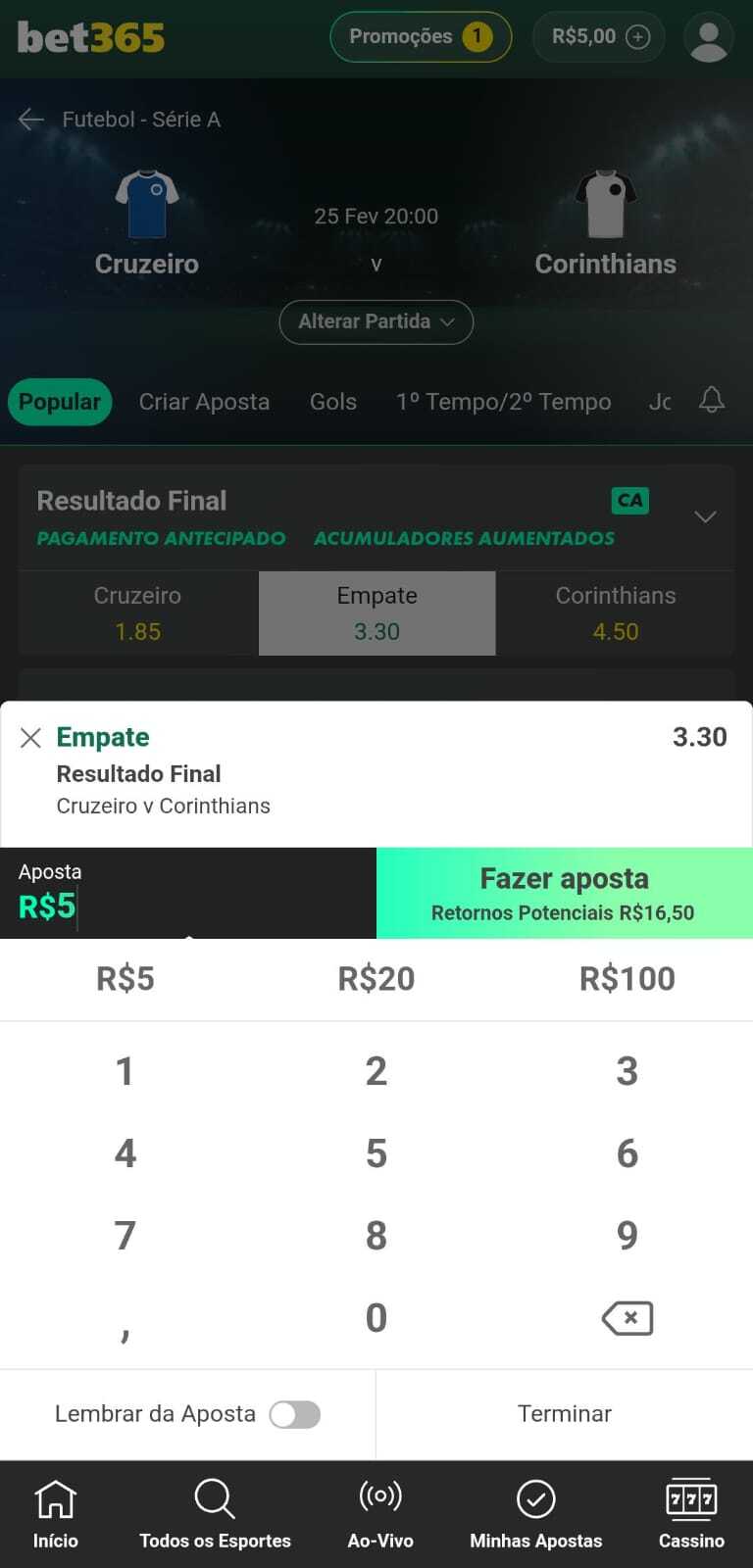Image resolution: width=753 pixels, height=1568 pixels.
Task: Collapse the Resultado Final market with its chevron
Action: point(706,517)
